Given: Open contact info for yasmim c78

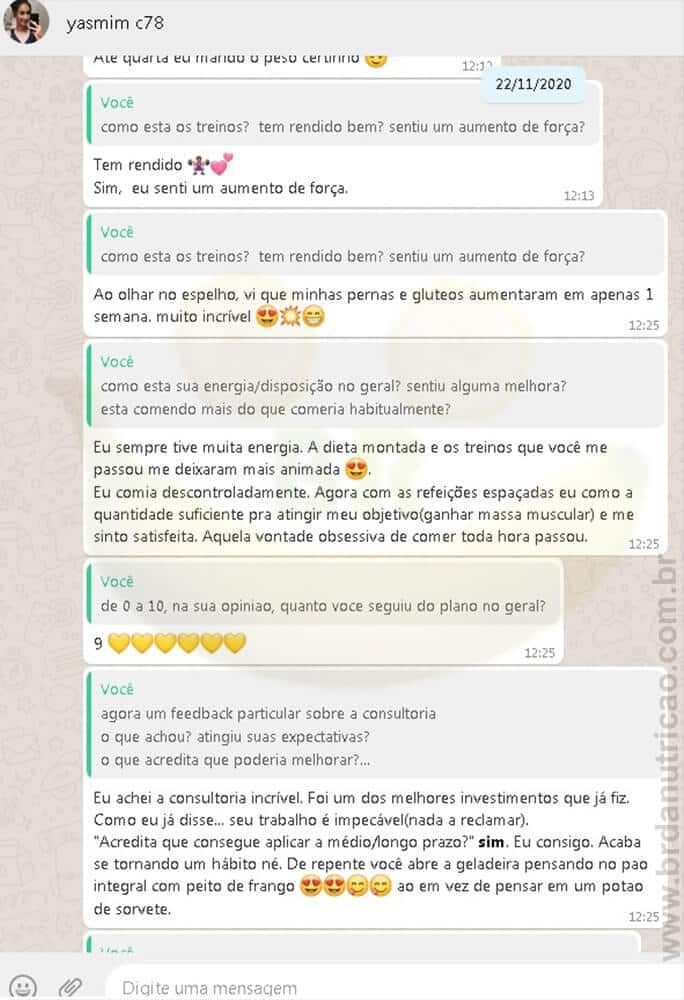Looking at the screenshot, I should [x=115, y=24].
